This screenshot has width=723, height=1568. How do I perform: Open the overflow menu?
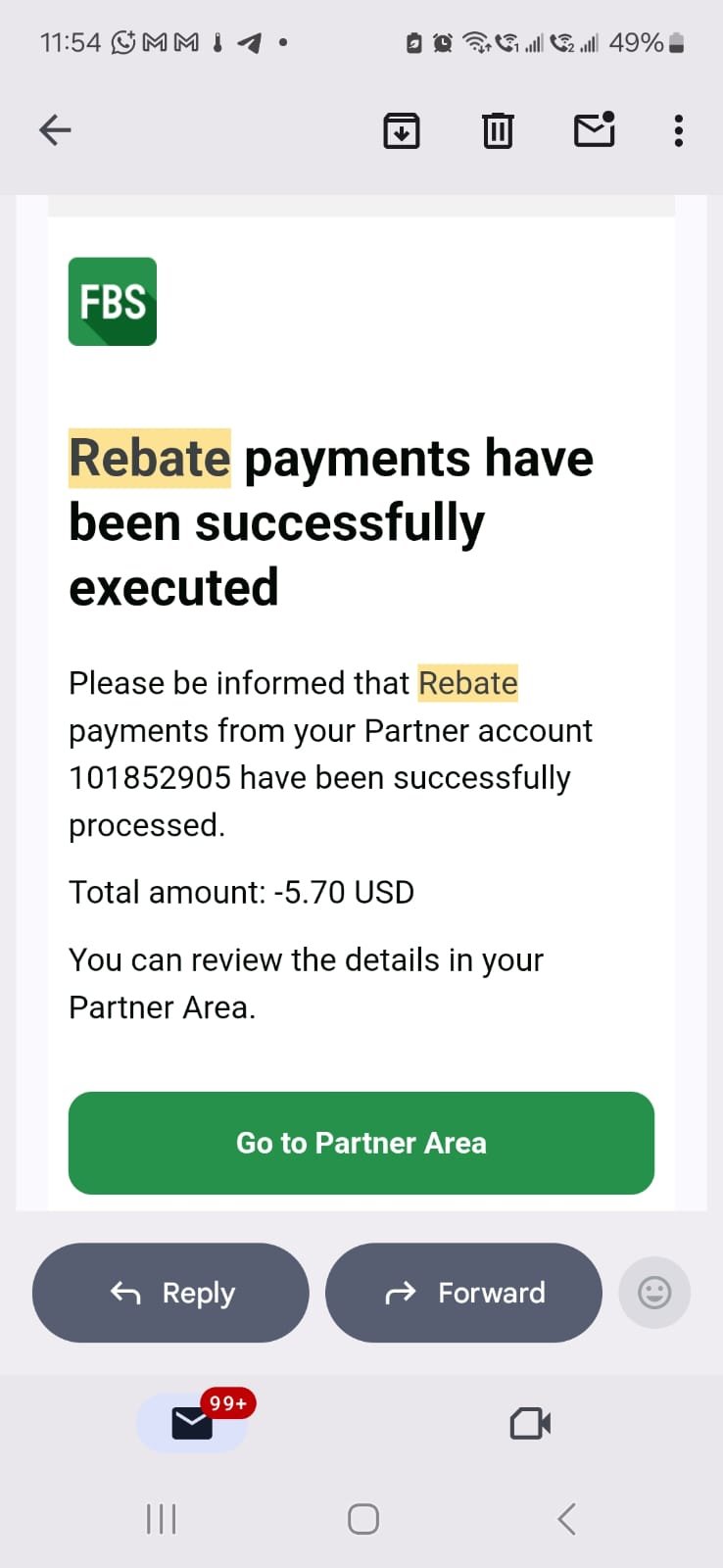[x=678, y=130]
